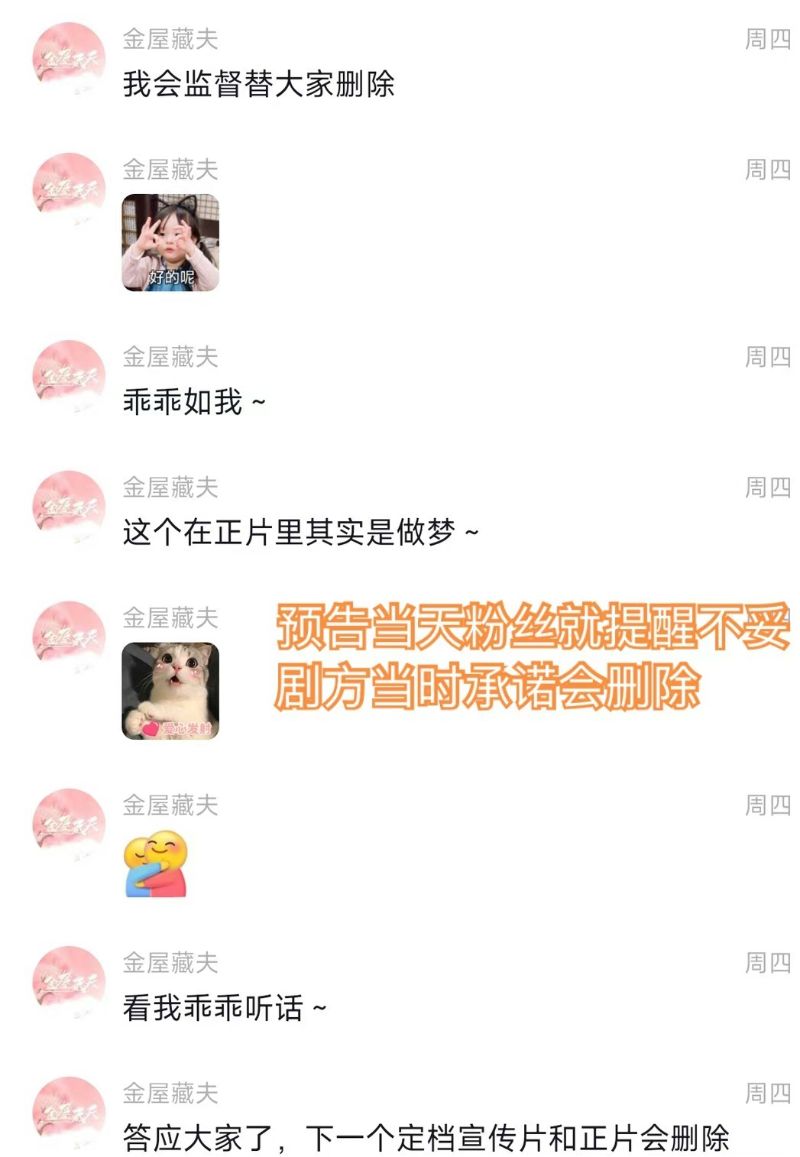Open sender avatar next to 乖乖如我 message
The width and height of the screenshot is (800, 1157).
(68, 377)
